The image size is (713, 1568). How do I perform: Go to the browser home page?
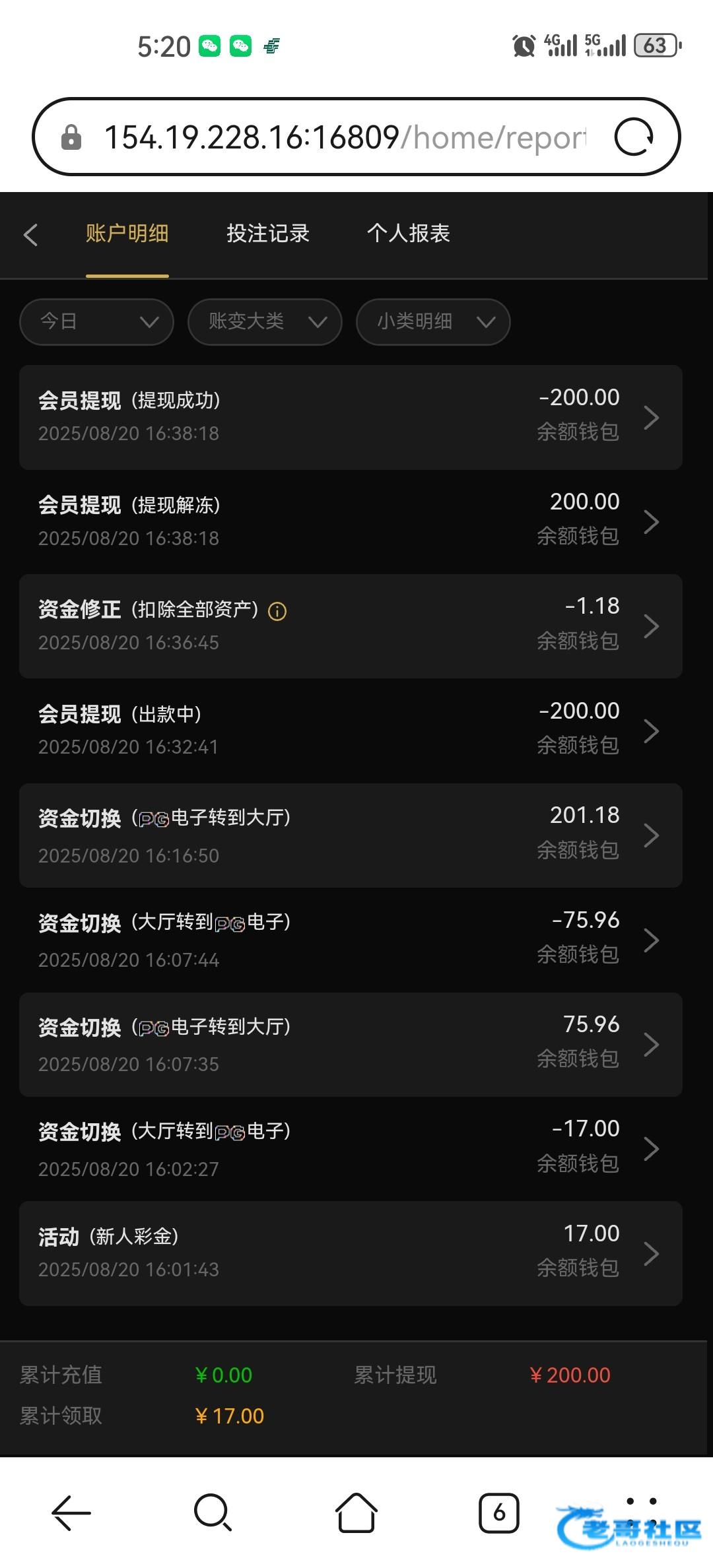point(356,1512)
